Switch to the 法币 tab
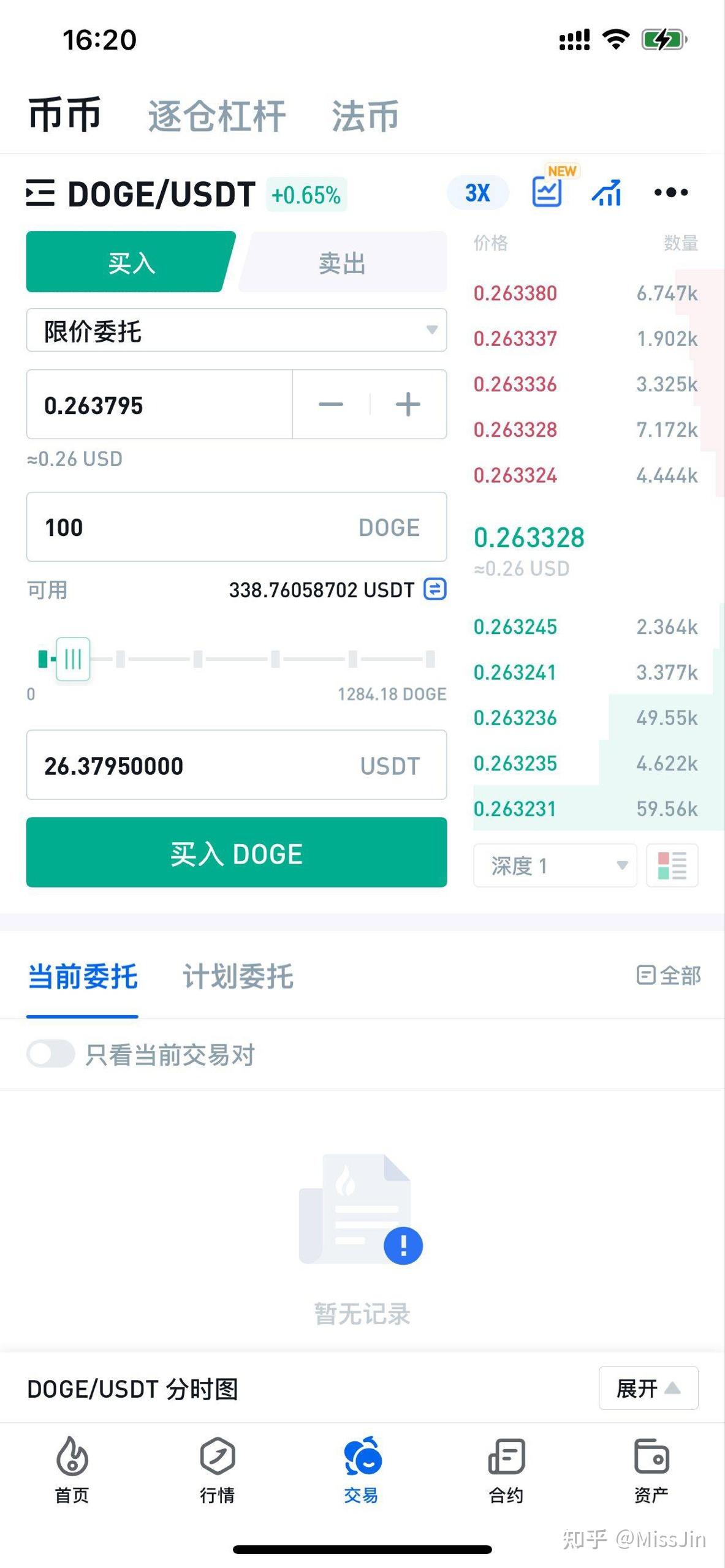725x1568 pixels. 365,116
